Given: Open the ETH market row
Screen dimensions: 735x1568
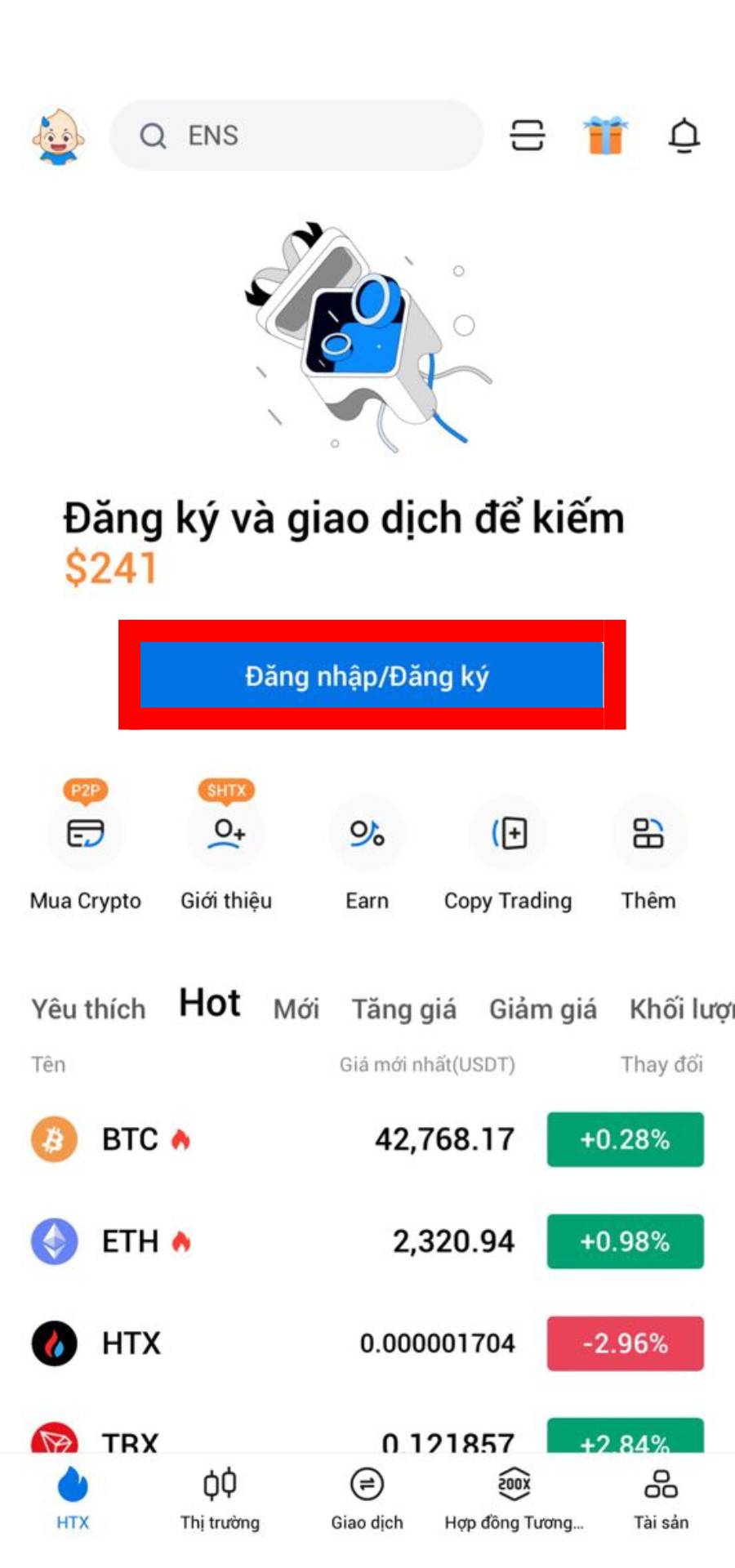Looking at the screenshot, I should coord(367,1241).
